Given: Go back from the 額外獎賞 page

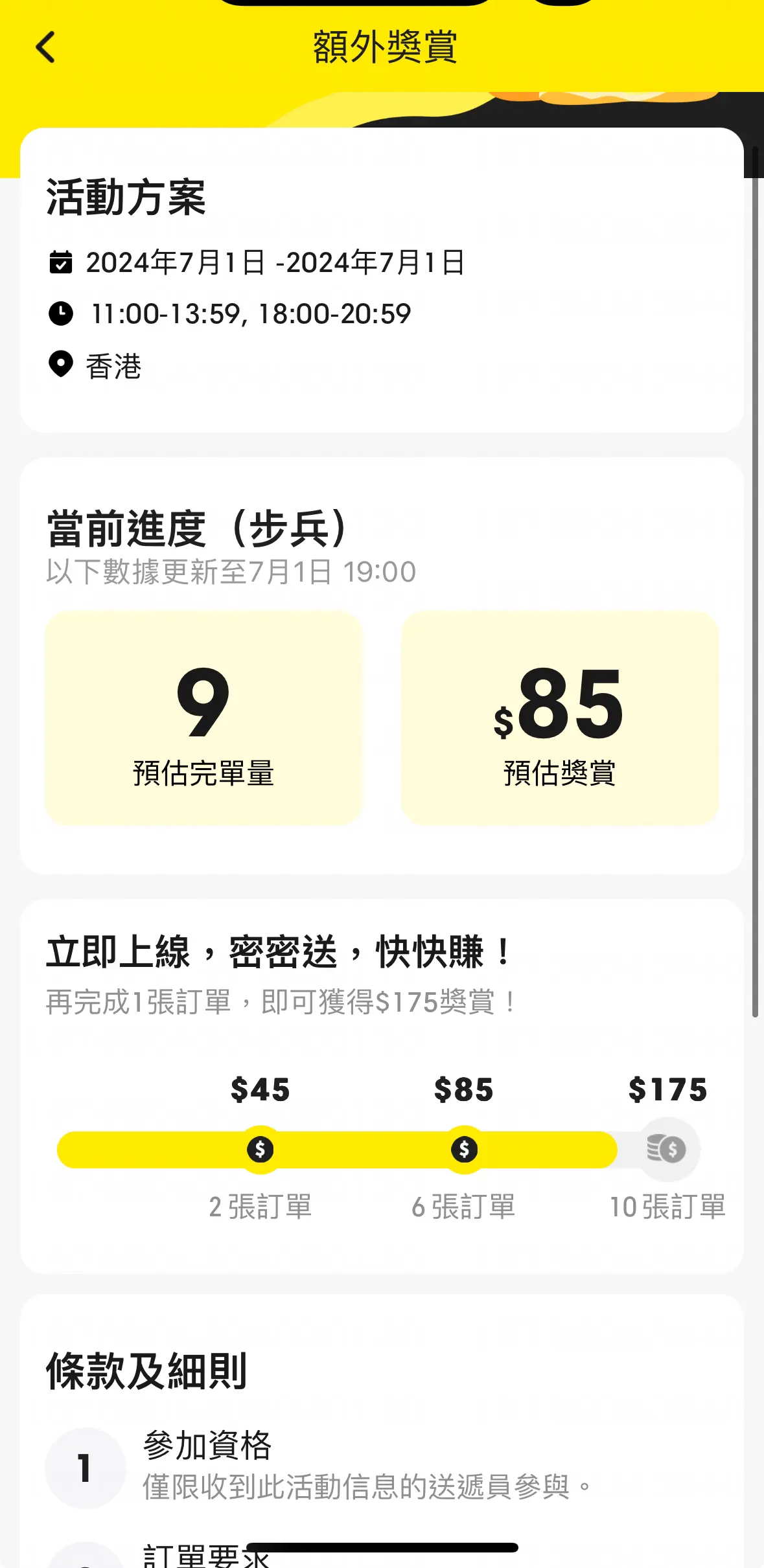Looking at the screenshot, I should point(45,47).
